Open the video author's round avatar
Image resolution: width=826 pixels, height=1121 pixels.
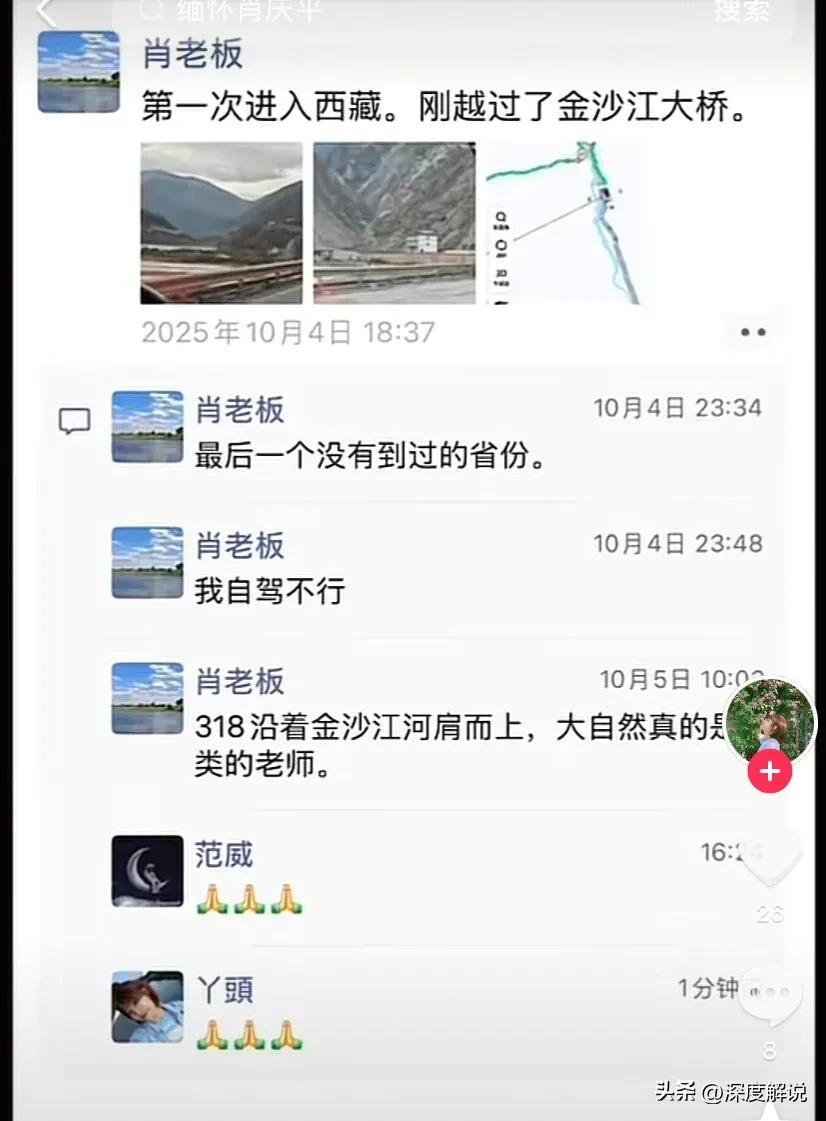[769, 722]
